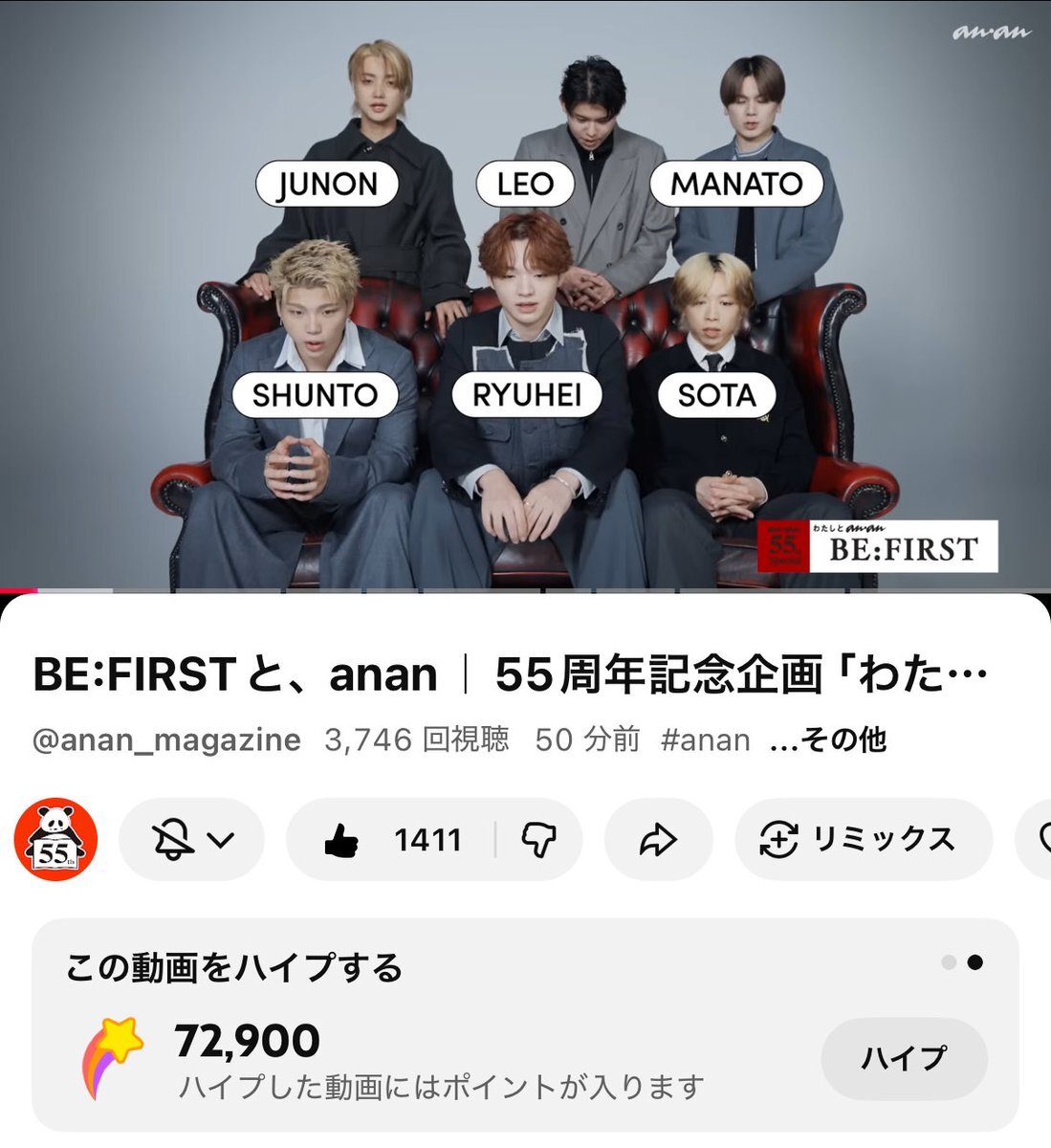
Task: Dislike this video
Action: click(x=538, y=840)
